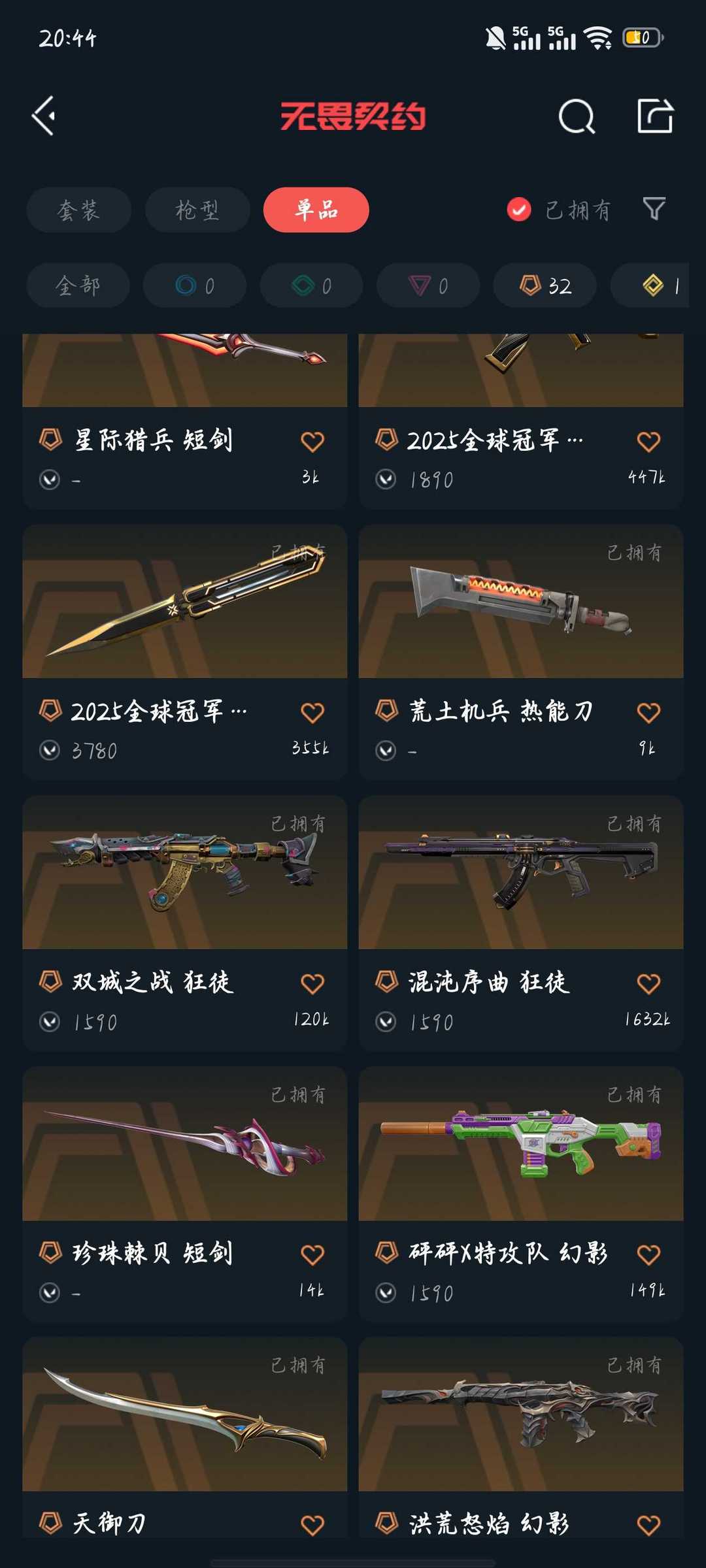Share this page via the share icon
The image size is (706, 1568).
click(x=654, y=116)
